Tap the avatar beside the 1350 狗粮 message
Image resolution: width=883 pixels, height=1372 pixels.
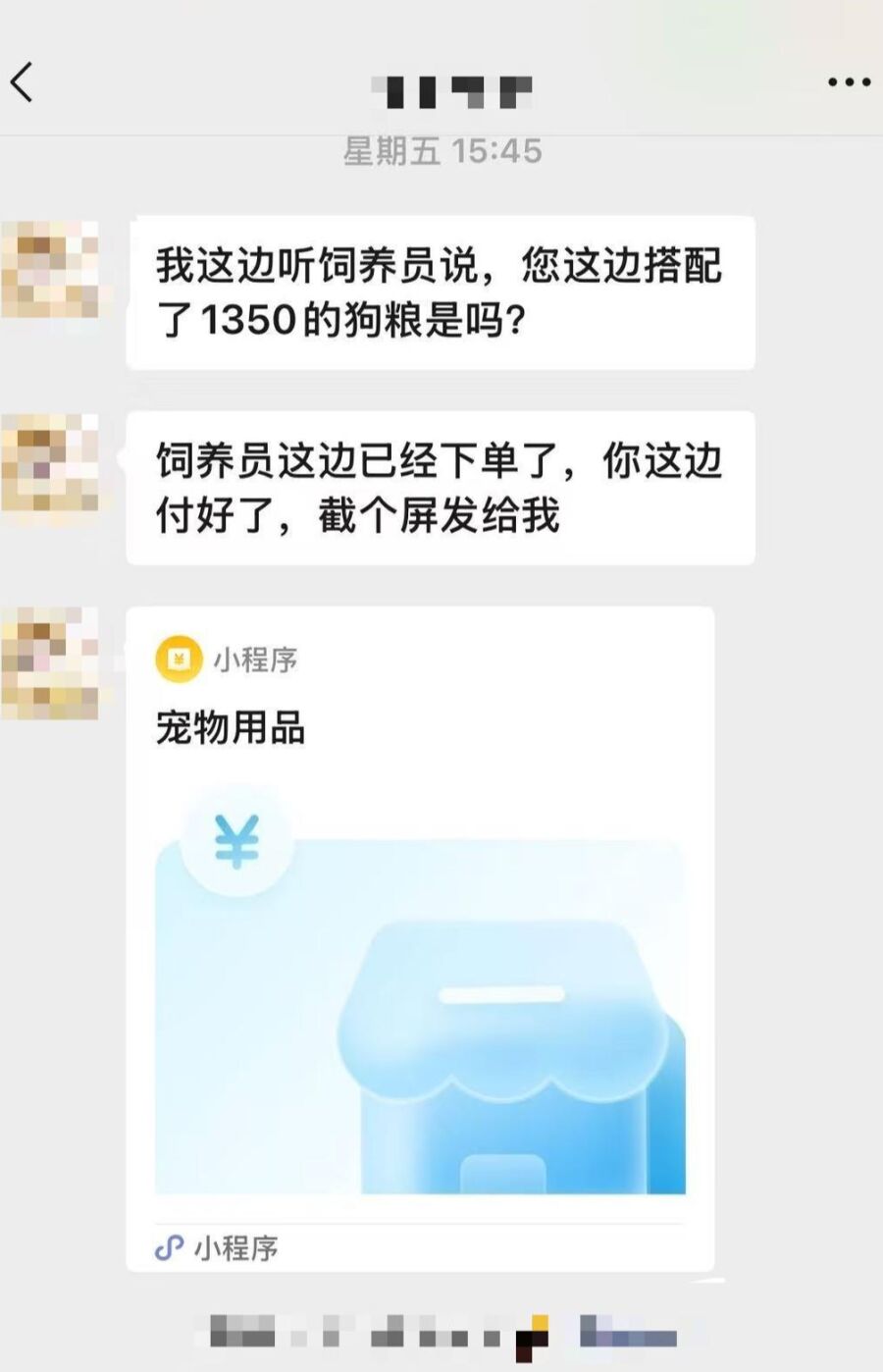coord(50,269)
